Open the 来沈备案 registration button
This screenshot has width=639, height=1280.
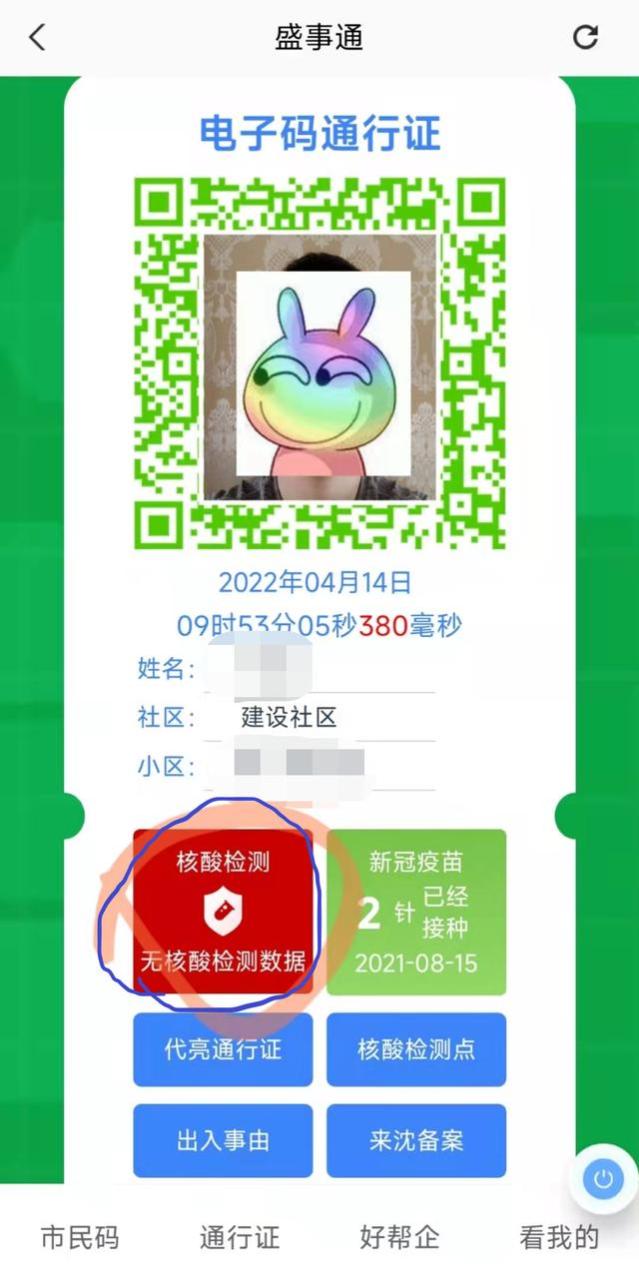416,1140
